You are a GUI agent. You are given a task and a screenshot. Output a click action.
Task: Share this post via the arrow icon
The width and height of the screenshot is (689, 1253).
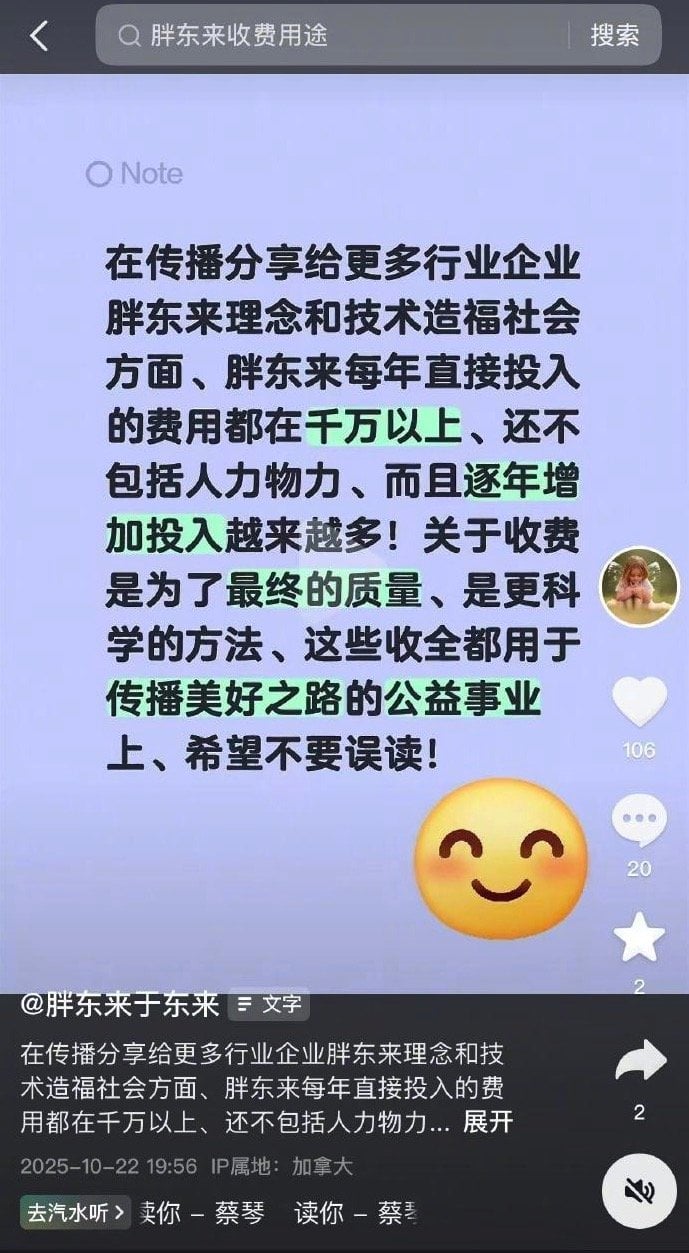(x=639, y=1062)
